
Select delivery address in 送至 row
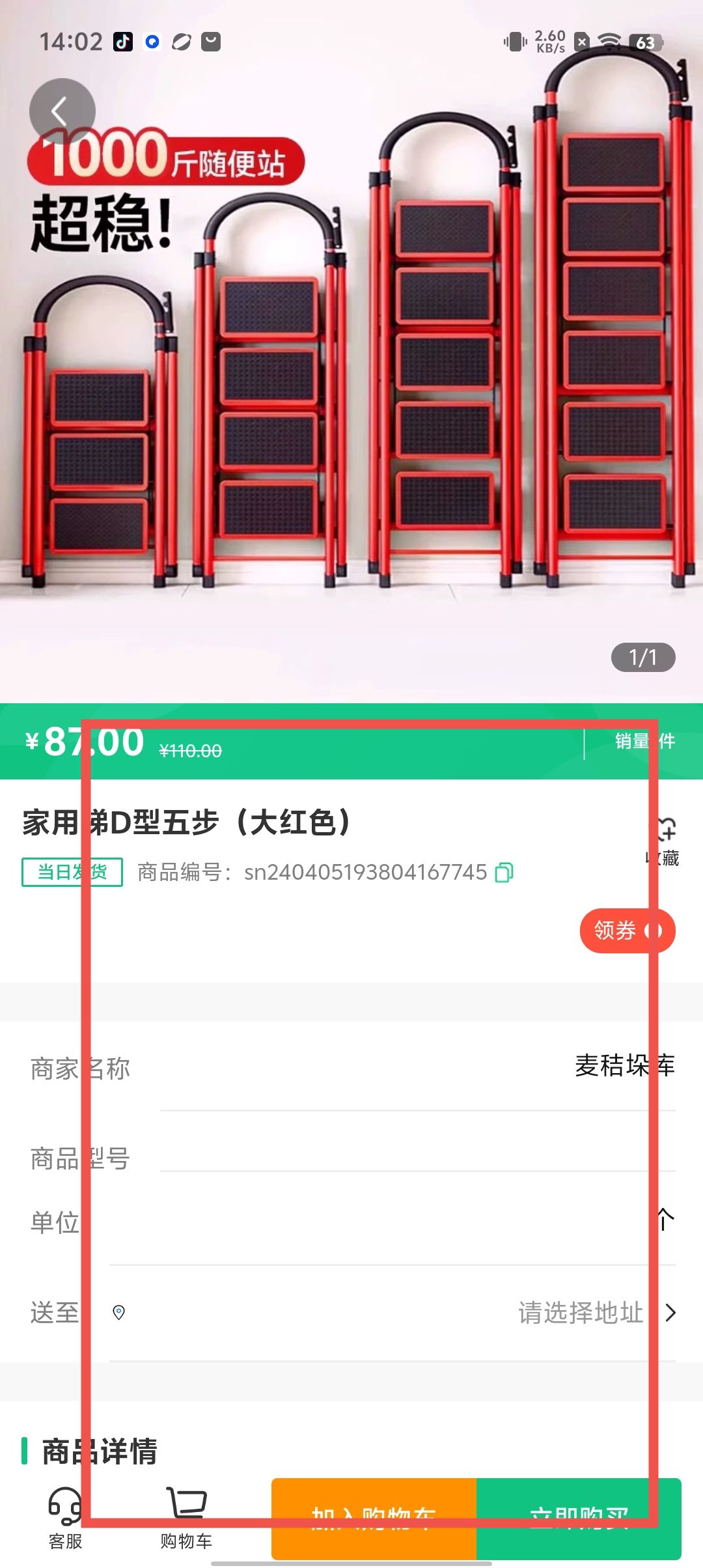pos(586,1313)
